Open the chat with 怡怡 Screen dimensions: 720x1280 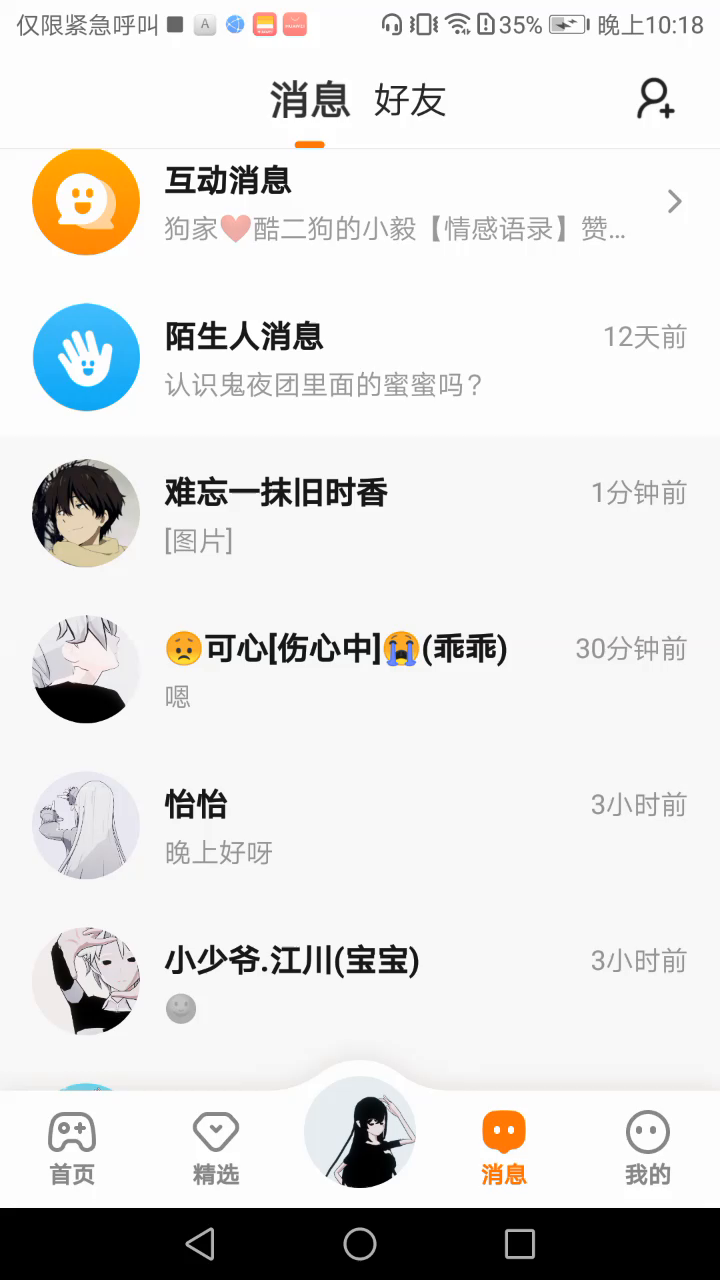(x=360, y=826)
